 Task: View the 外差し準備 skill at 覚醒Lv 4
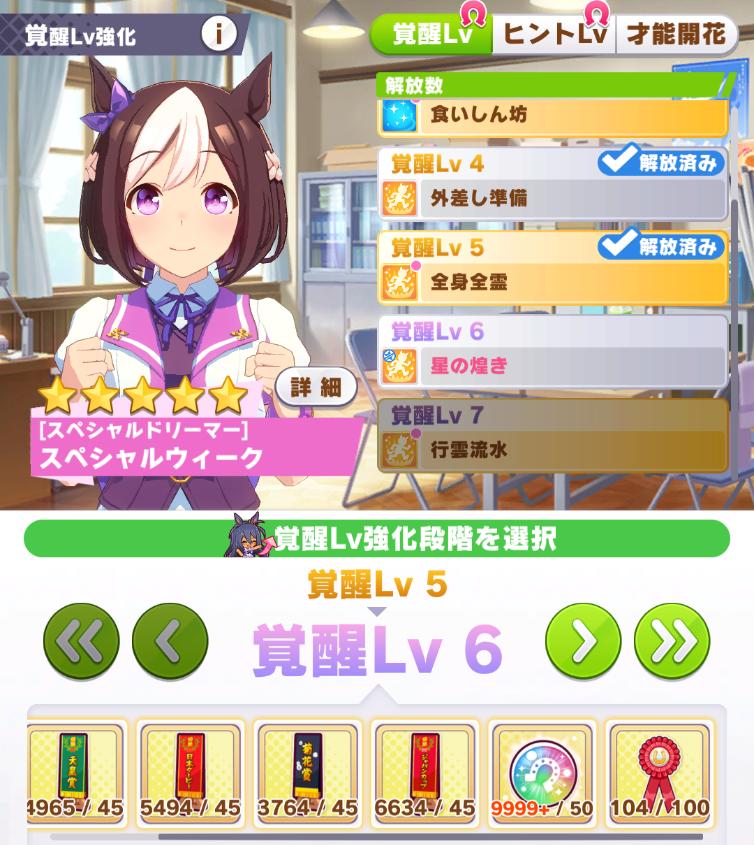point(552,198)
